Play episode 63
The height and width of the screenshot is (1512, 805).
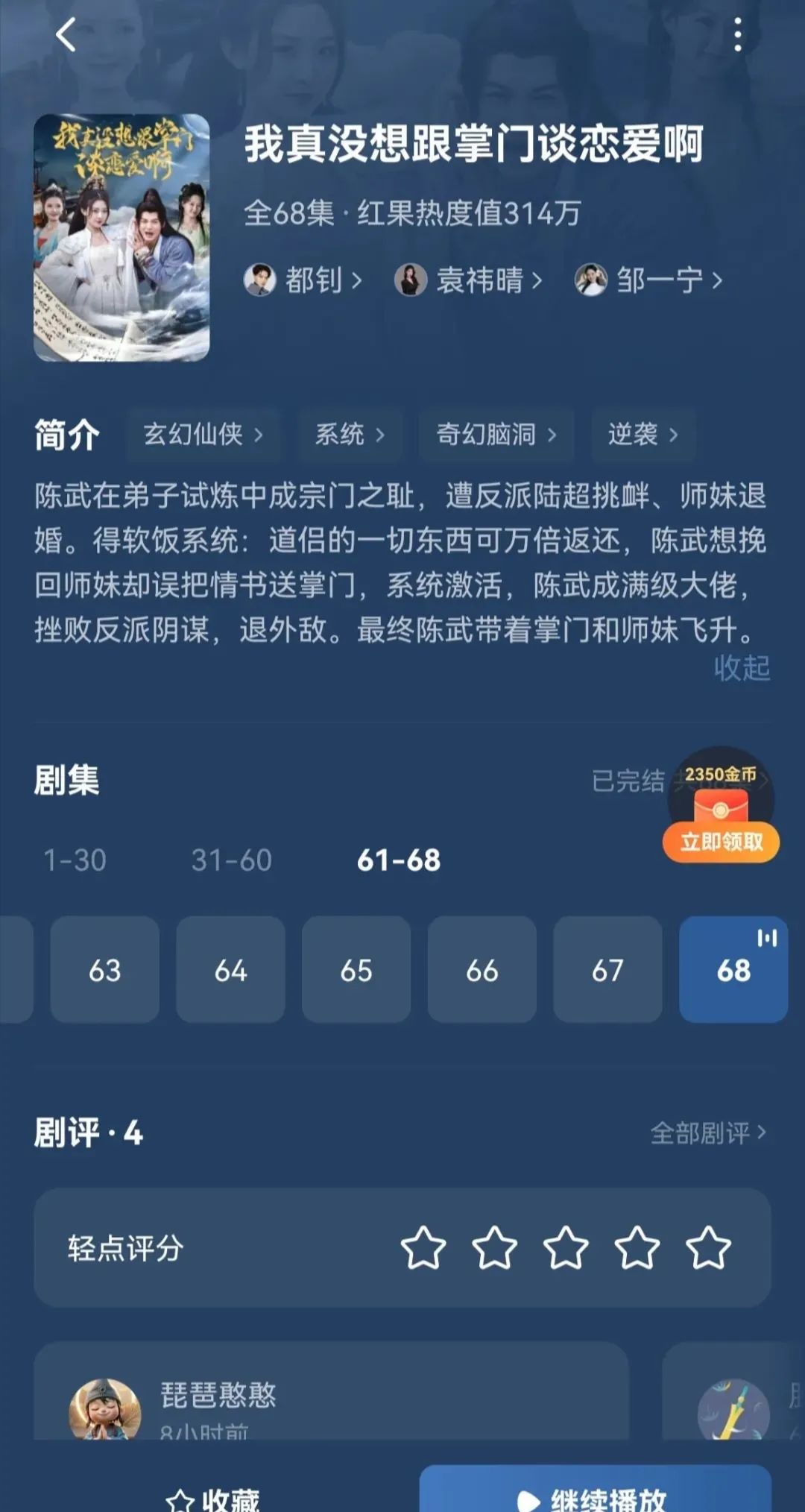click(x=104, y=969)
